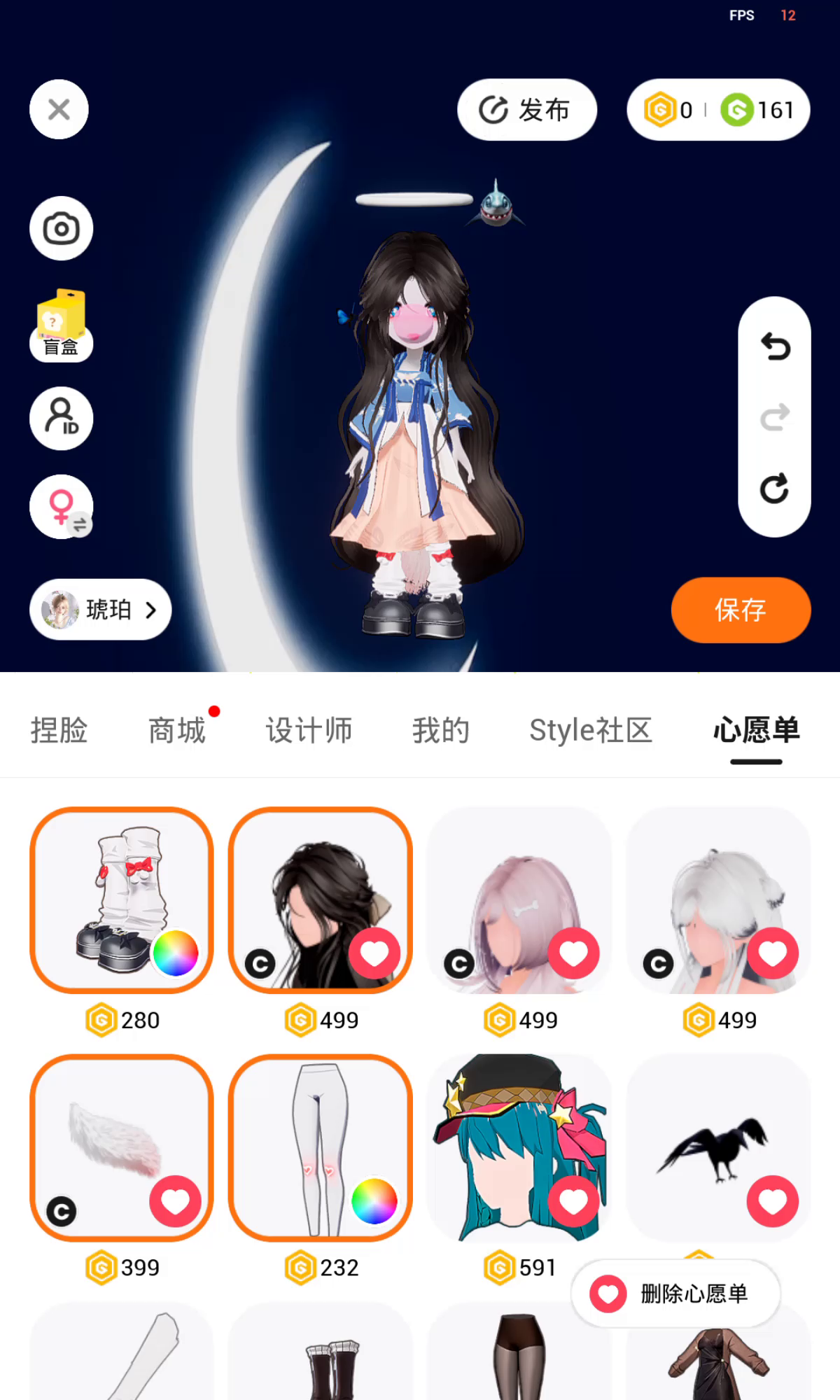Open the camera photo mode
The width and height of the screenshot is (840, 1400).
61,228
